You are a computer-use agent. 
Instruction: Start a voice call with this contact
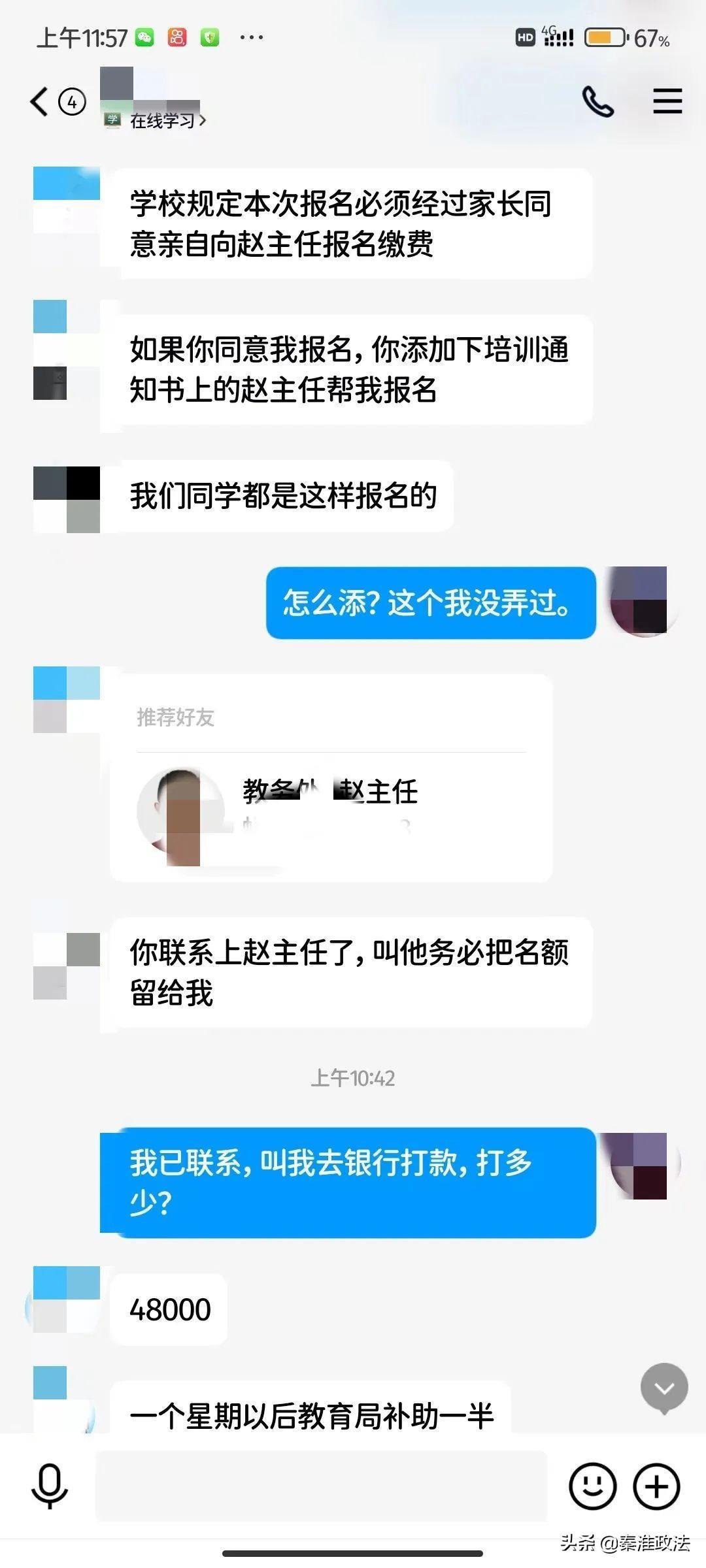click(597, 103)
